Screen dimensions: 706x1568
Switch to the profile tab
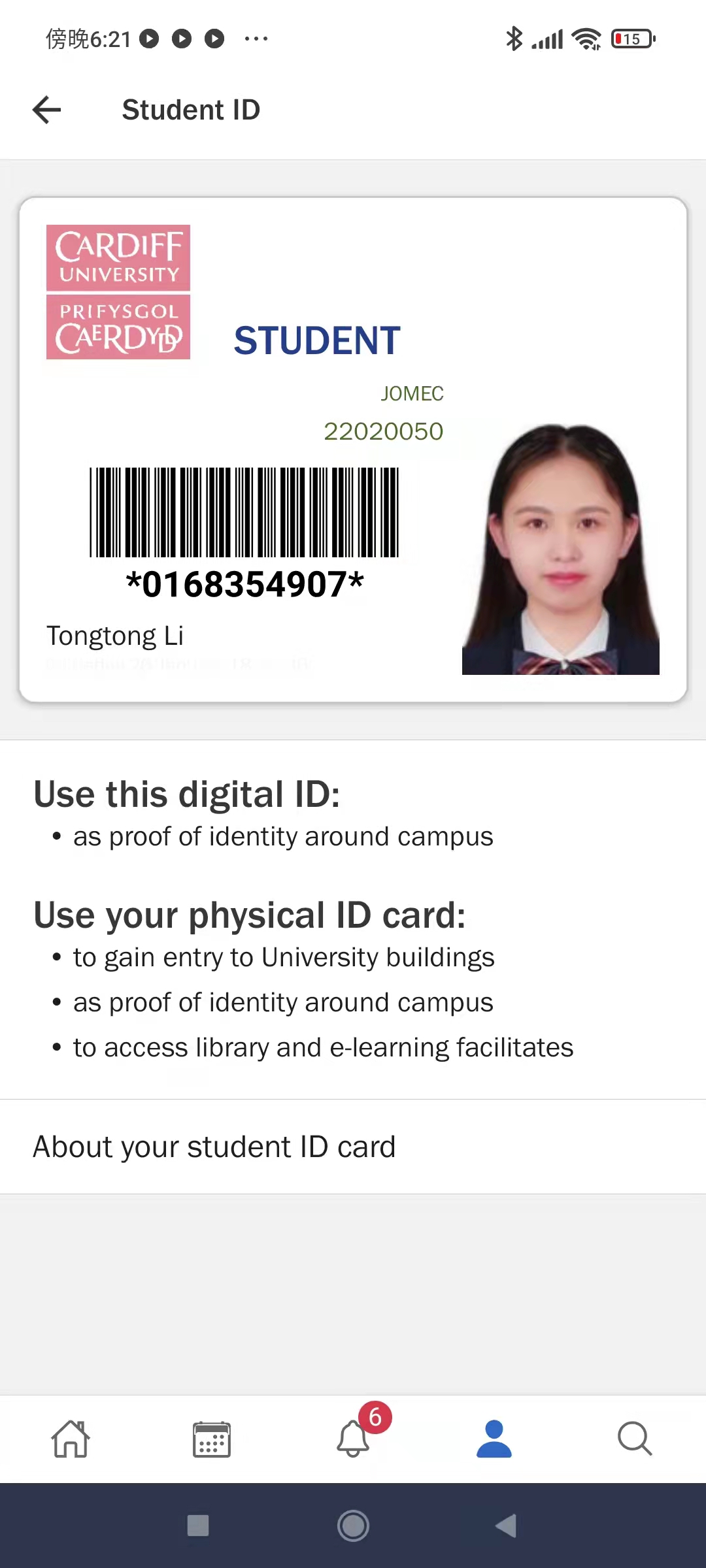(x=494, y=1439)
